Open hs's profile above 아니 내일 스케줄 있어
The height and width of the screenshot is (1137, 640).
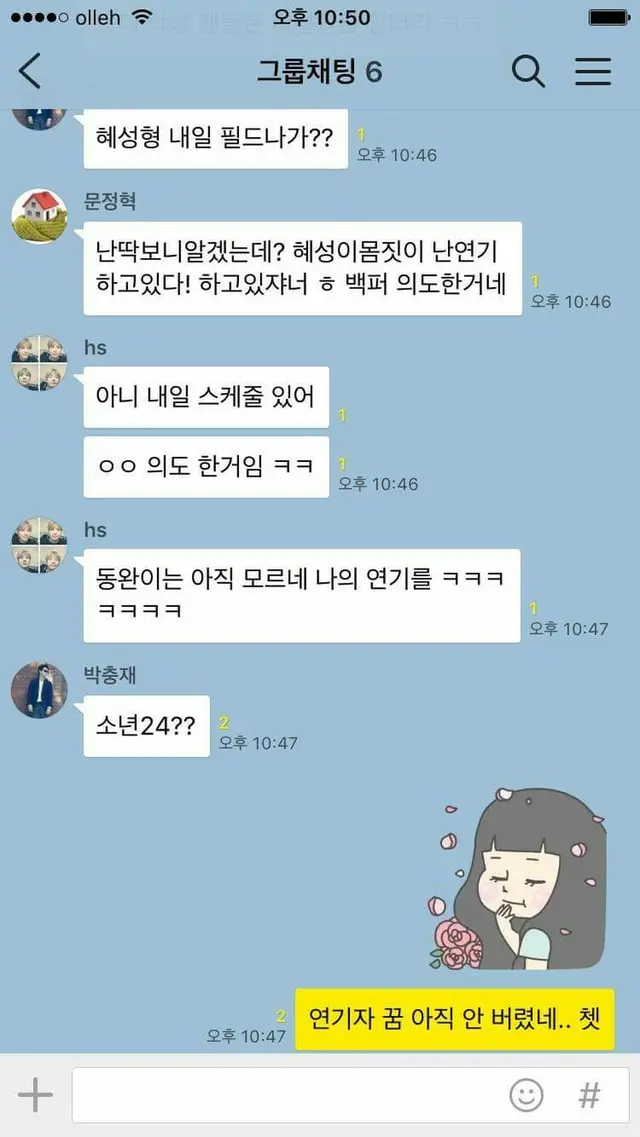pos(39,362)
